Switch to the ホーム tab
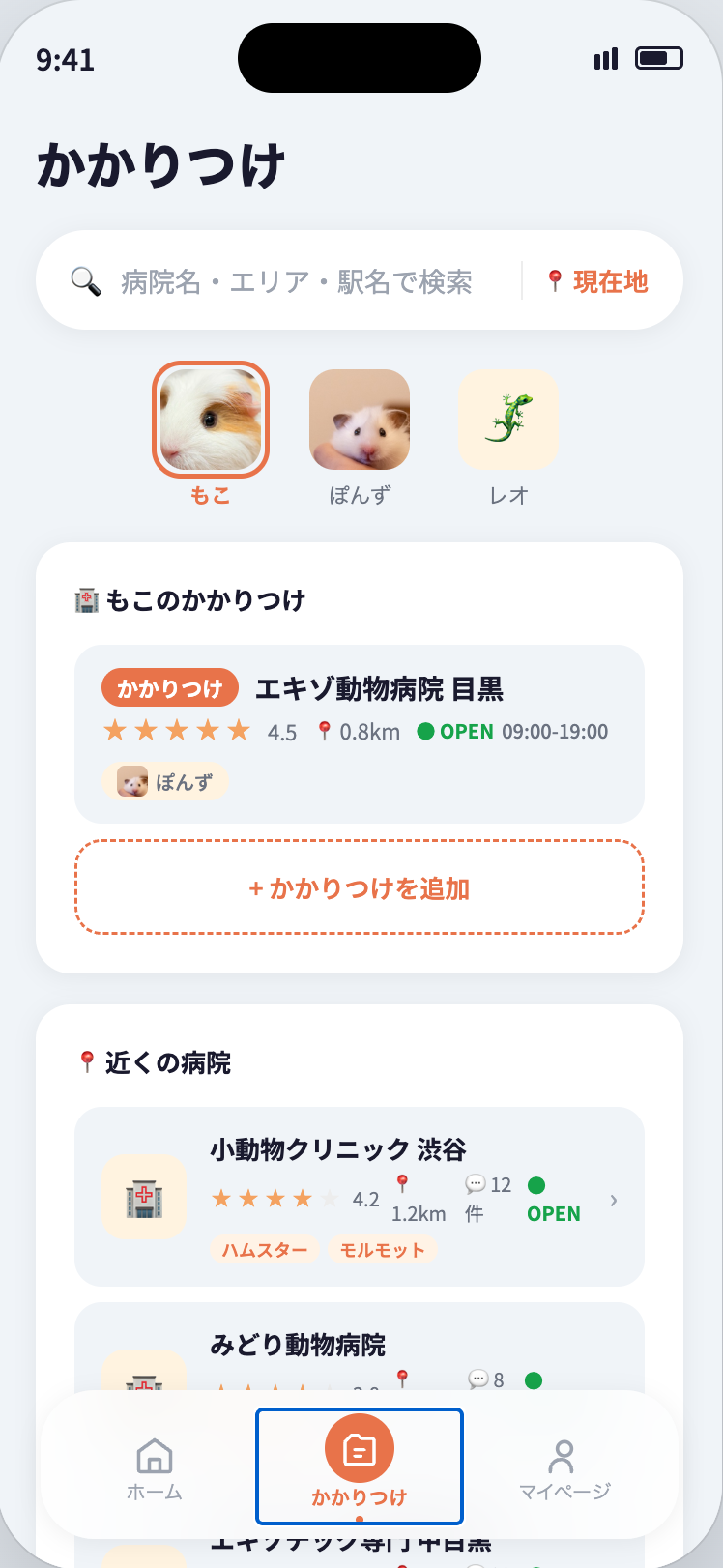 (x=153, y=1466)
